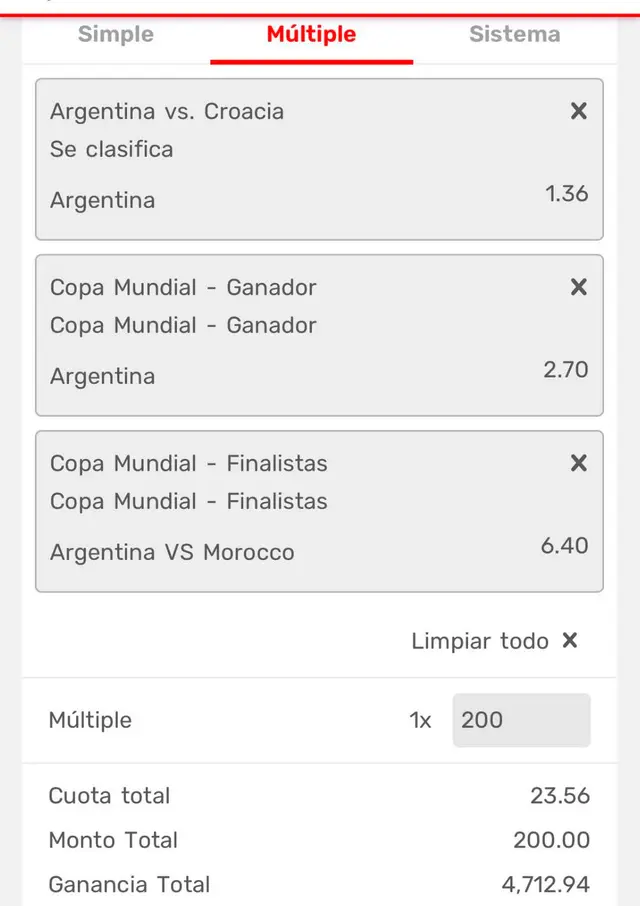This screenshot has height=906, width=640.
Task: Select the Múltiple tab
Action: point(311,35)
